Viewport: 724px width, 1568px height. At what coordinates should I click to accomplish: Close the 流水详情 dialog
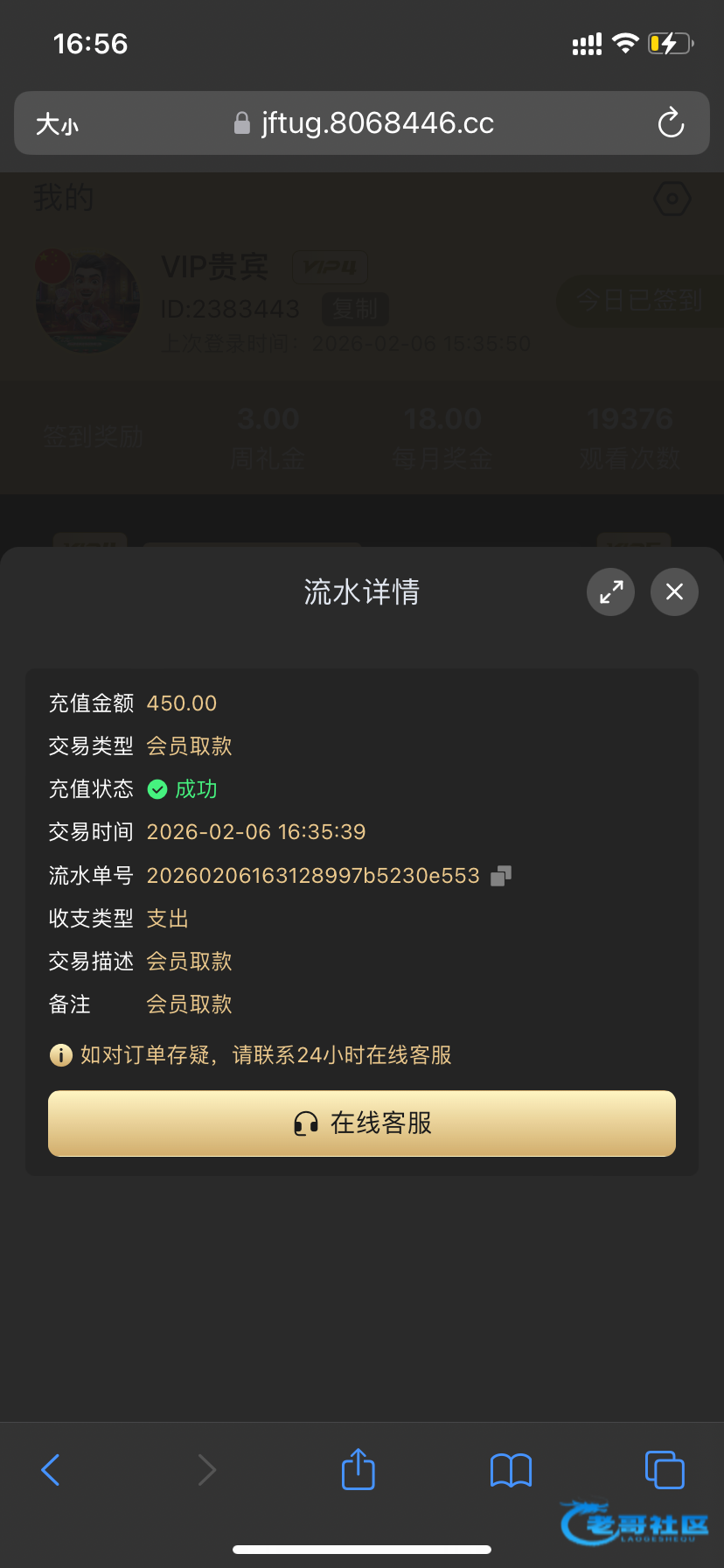[674, 592]
